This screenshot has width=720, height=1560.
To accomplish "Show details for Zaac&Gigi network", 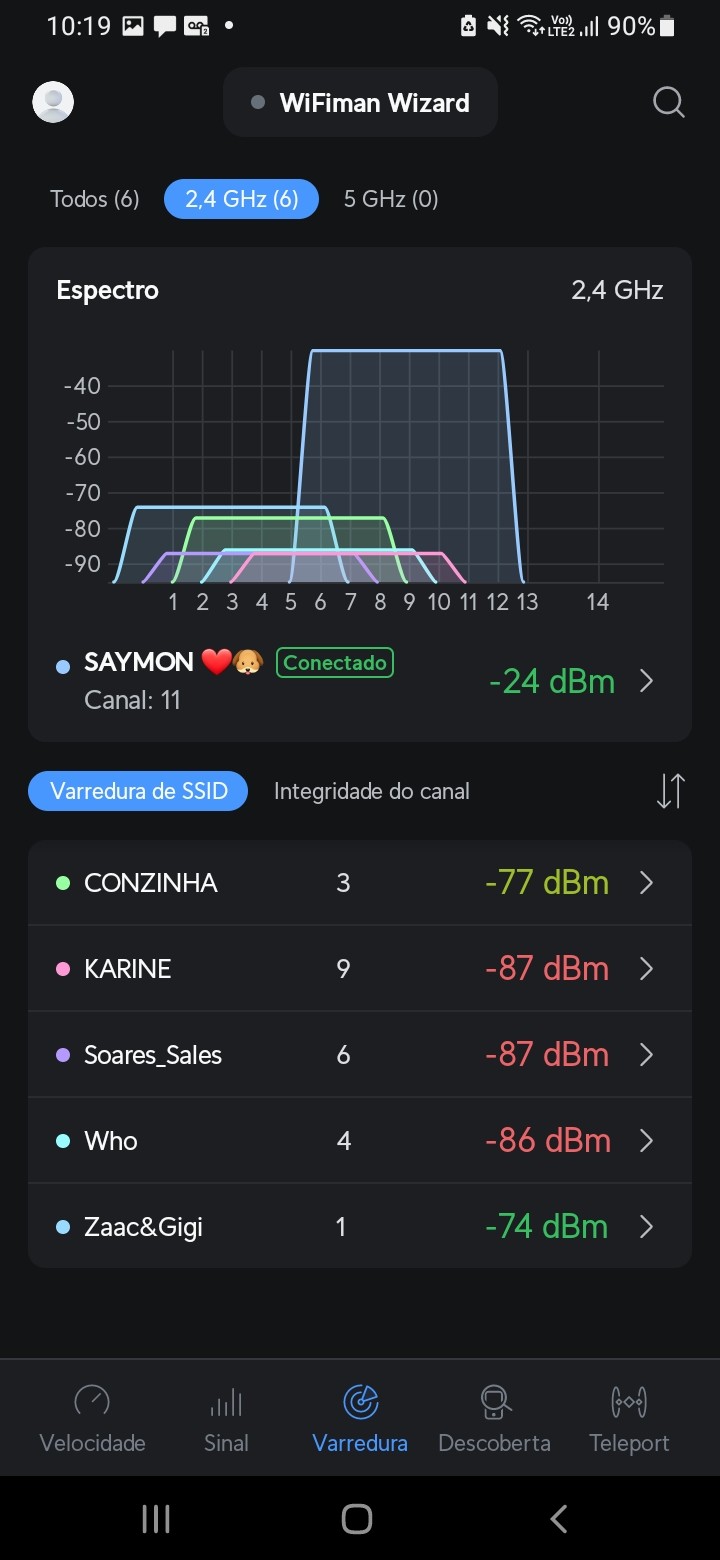I will 360,1227.
